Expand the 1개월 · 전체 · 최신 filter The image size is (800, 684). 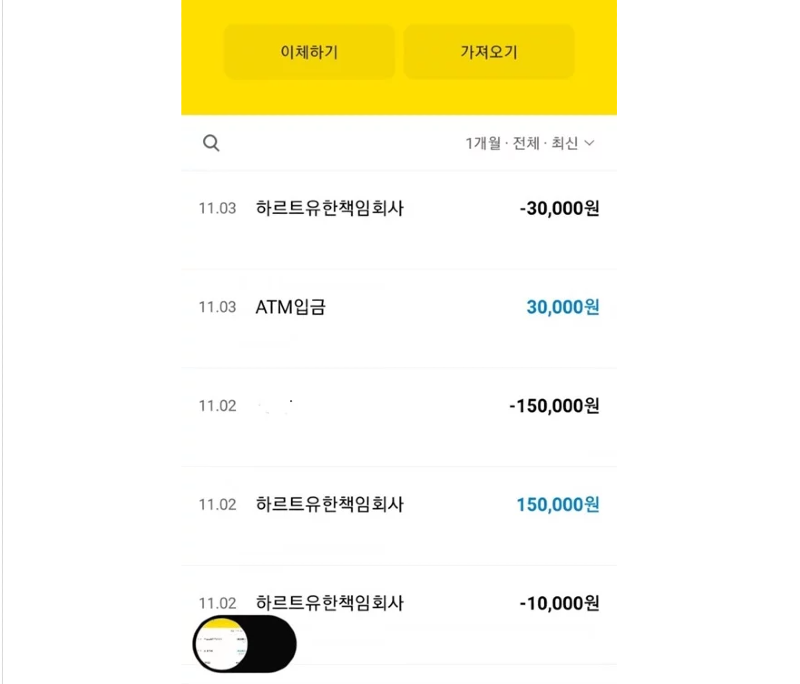click(530, 143)
